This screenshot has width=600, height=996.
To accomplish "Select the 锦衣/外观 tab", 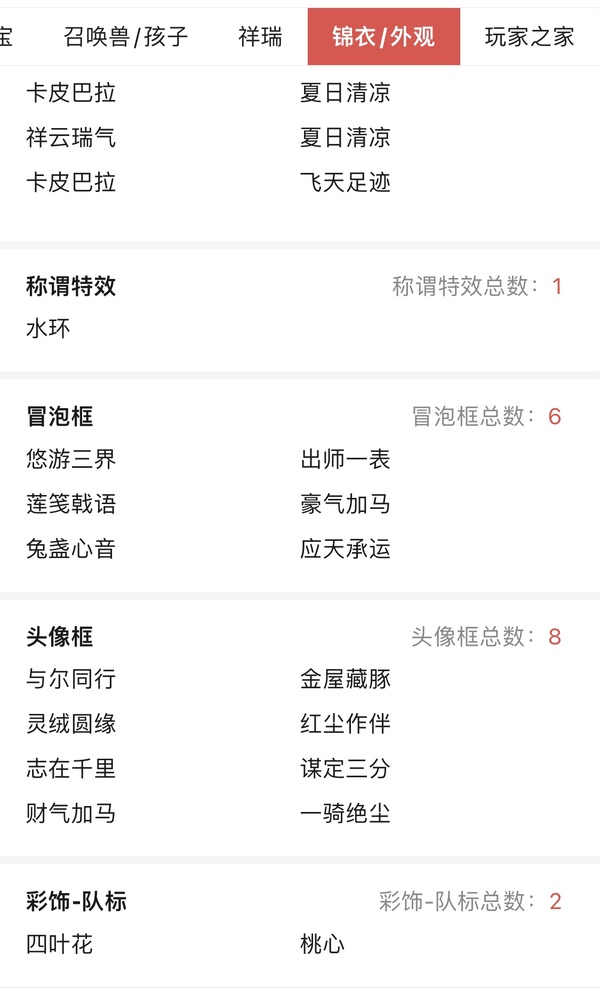I will click(384, 38).
